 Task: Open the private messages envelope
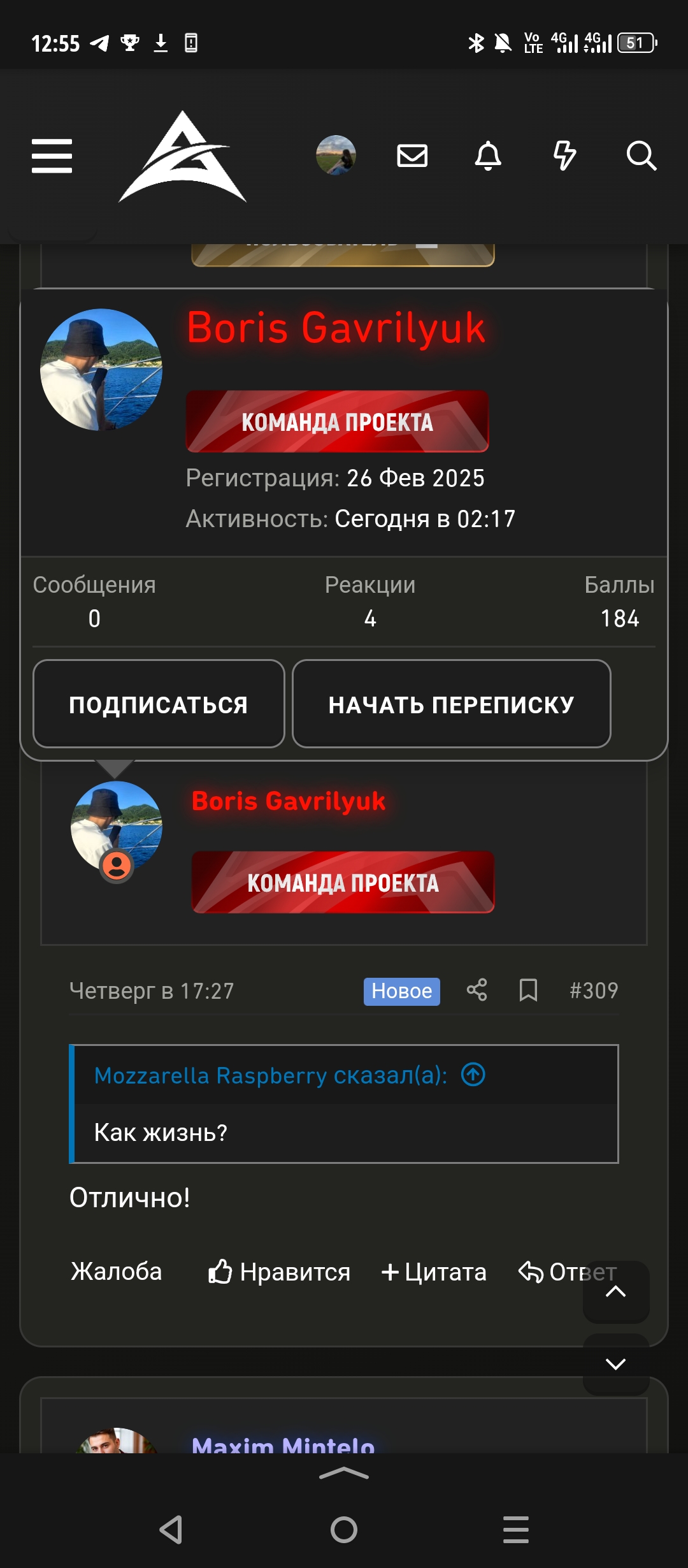coord(412,156)
